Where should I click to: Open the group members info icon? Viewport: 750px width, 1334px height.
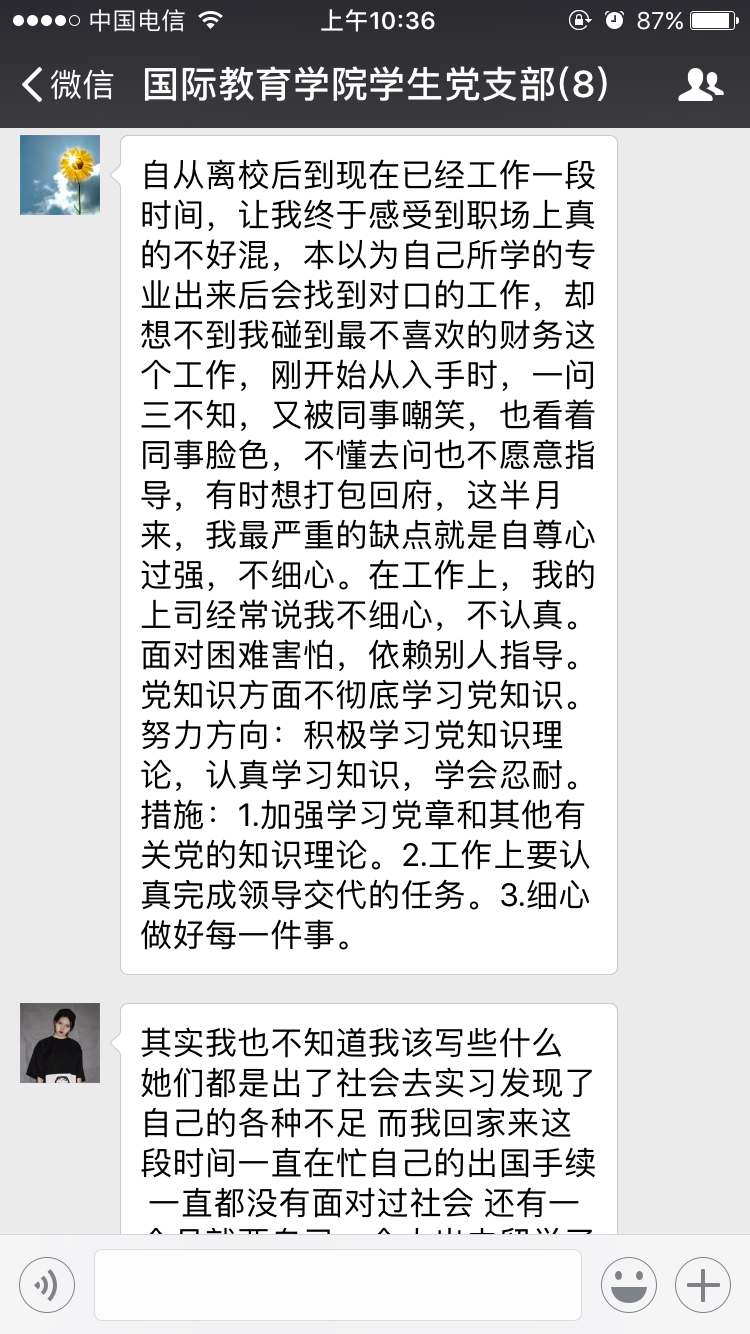point(699,85)
